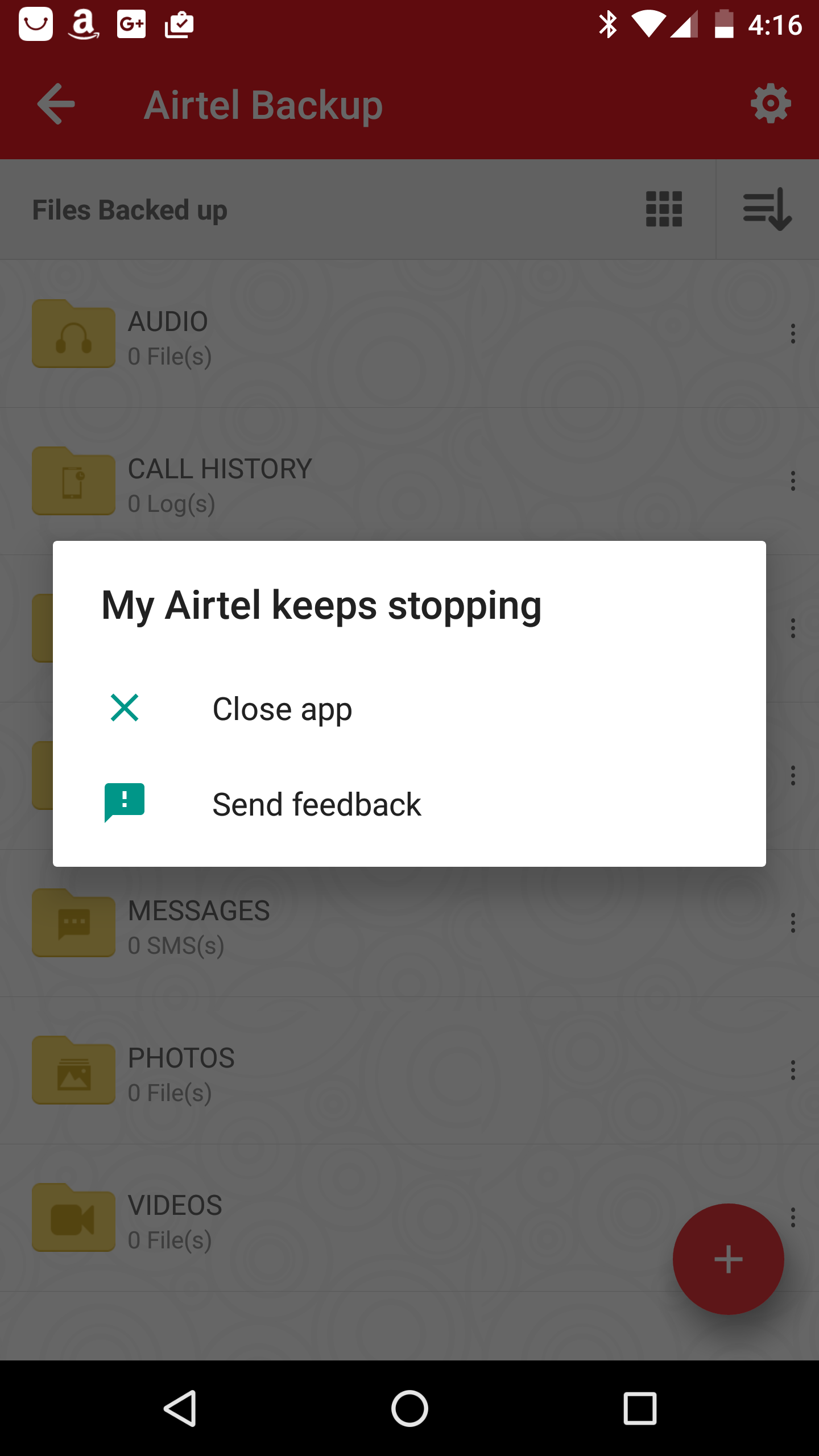
Task: Open the CALL HISTORY folder
Action: click(220, 483)
